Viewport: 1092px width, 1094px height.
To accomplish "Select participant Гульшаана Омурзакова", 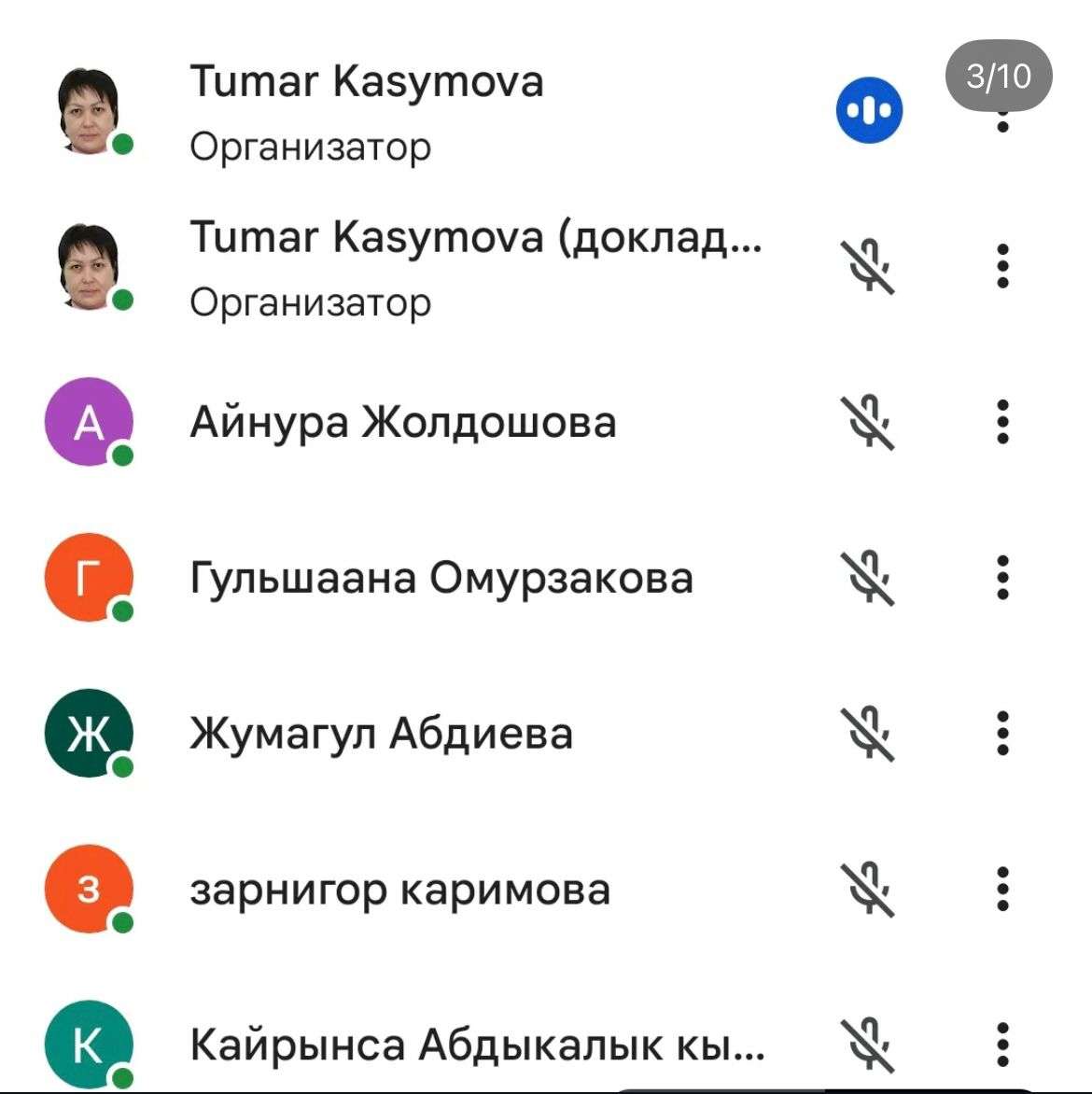I will (441, 577).
